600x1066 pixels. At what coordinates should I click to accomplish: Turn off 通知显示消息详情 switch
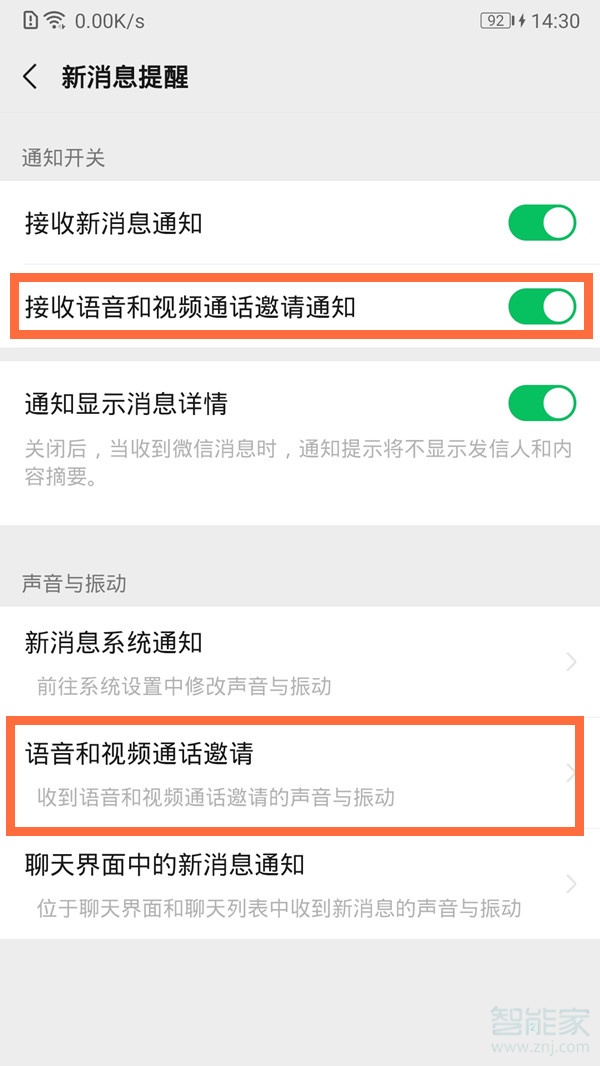click(x=542, y=403)
